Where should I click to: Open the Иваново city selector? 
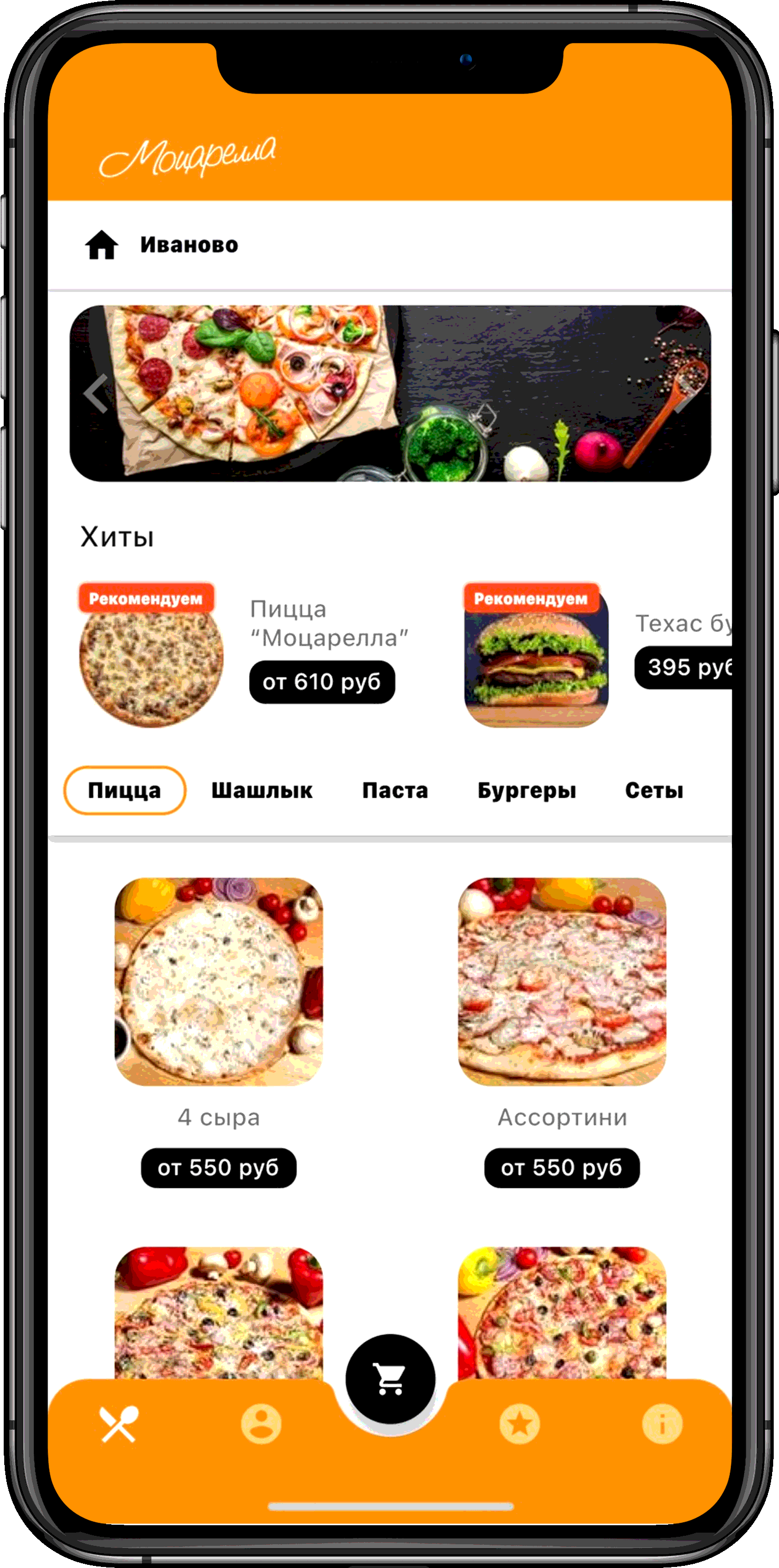[188, 244]
